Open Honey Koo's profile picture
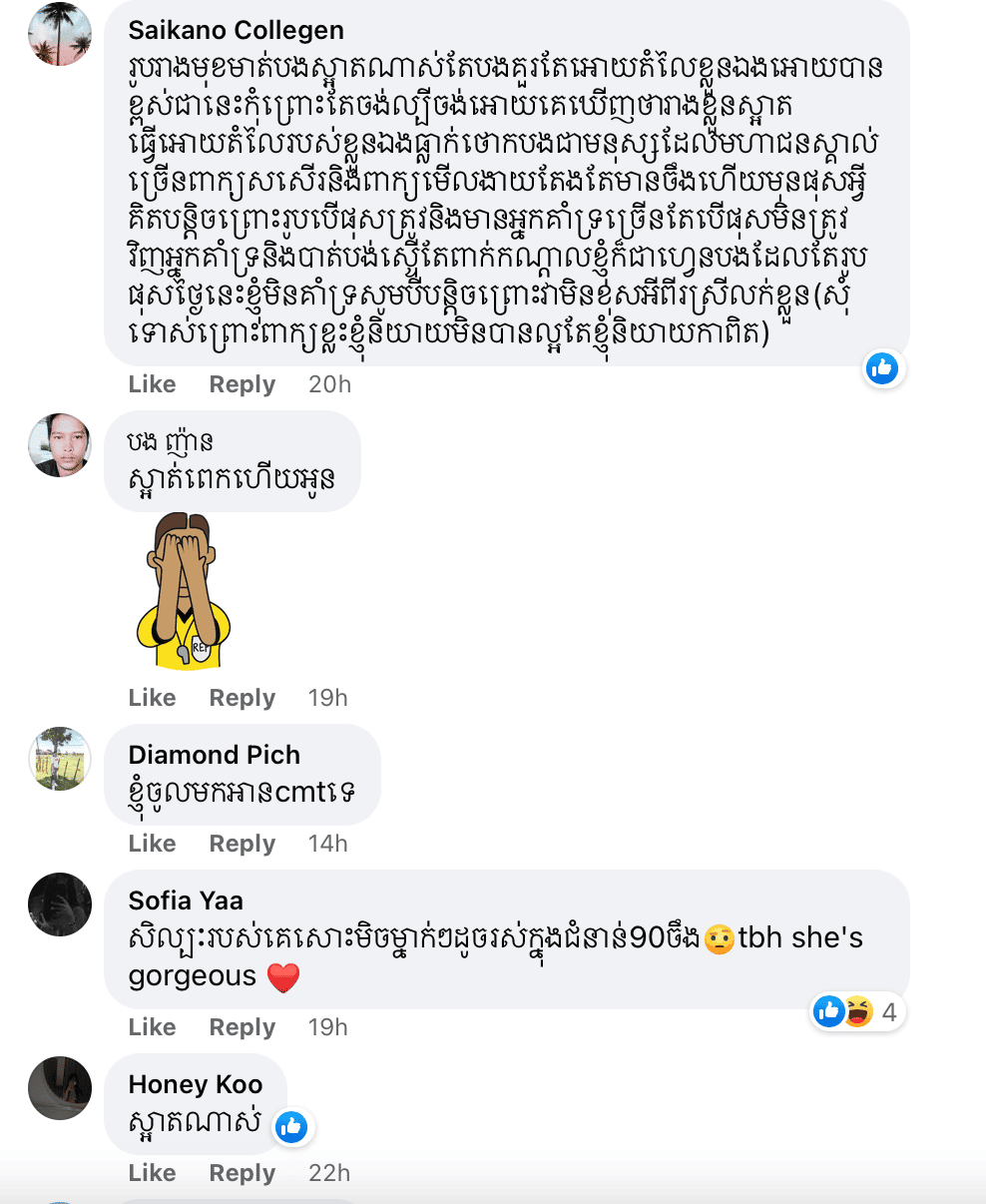 [x=60, y=1088]
